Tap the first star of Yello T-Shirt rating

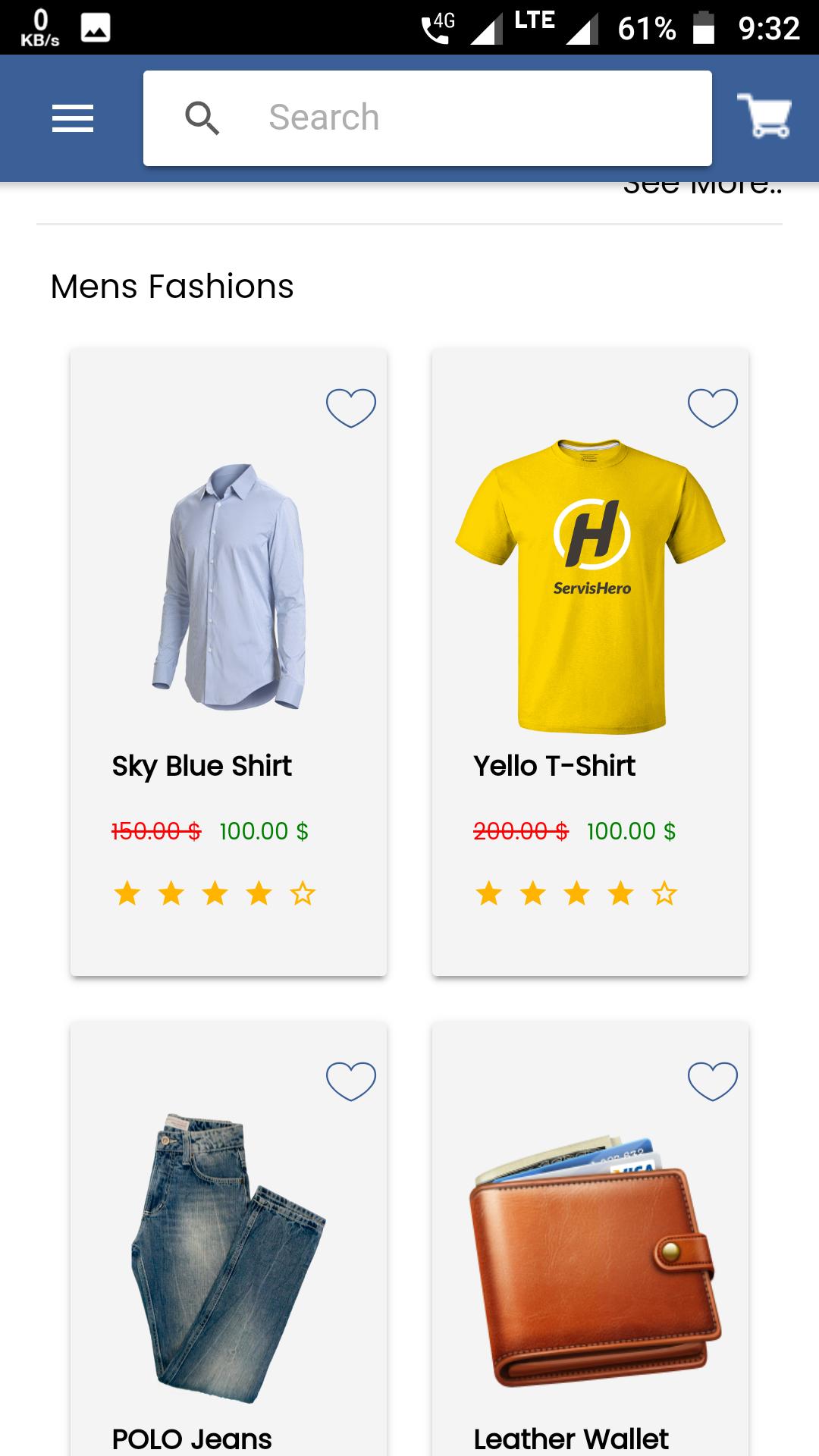coord(489,893)
